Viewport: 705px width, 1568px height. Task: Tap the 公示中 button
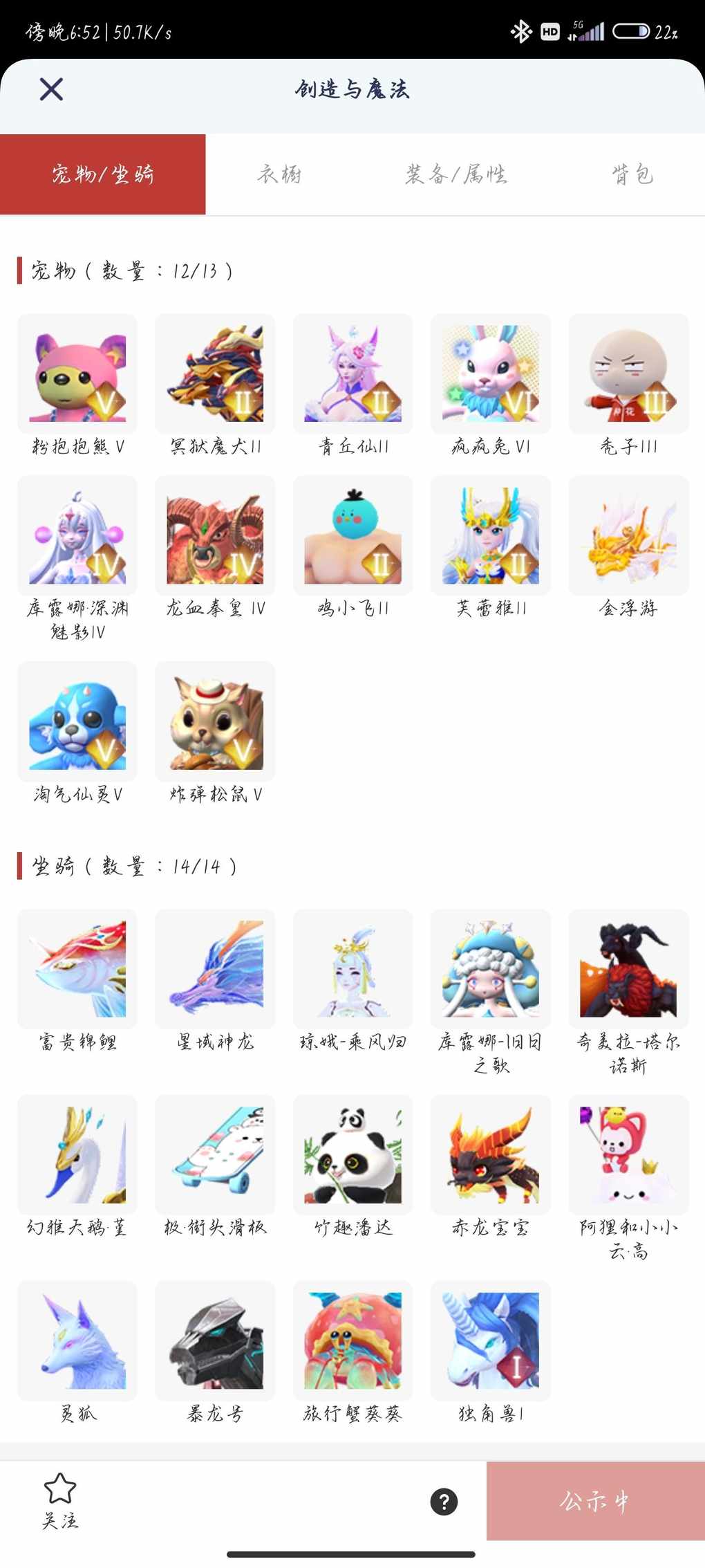(595, 1501)
